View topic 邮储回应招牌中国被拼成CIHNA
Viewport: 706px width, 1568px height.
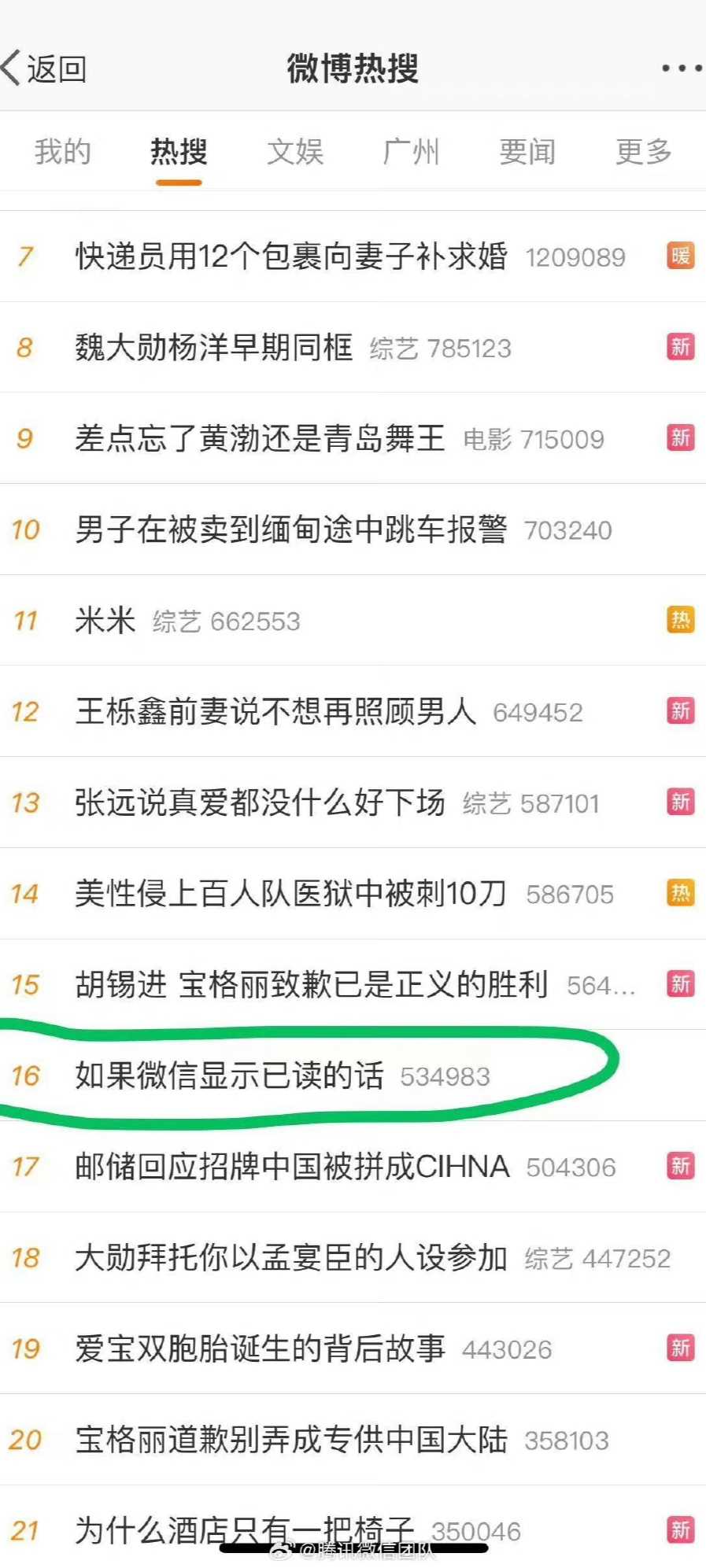pyautogui.click(x=292, y=1166)
